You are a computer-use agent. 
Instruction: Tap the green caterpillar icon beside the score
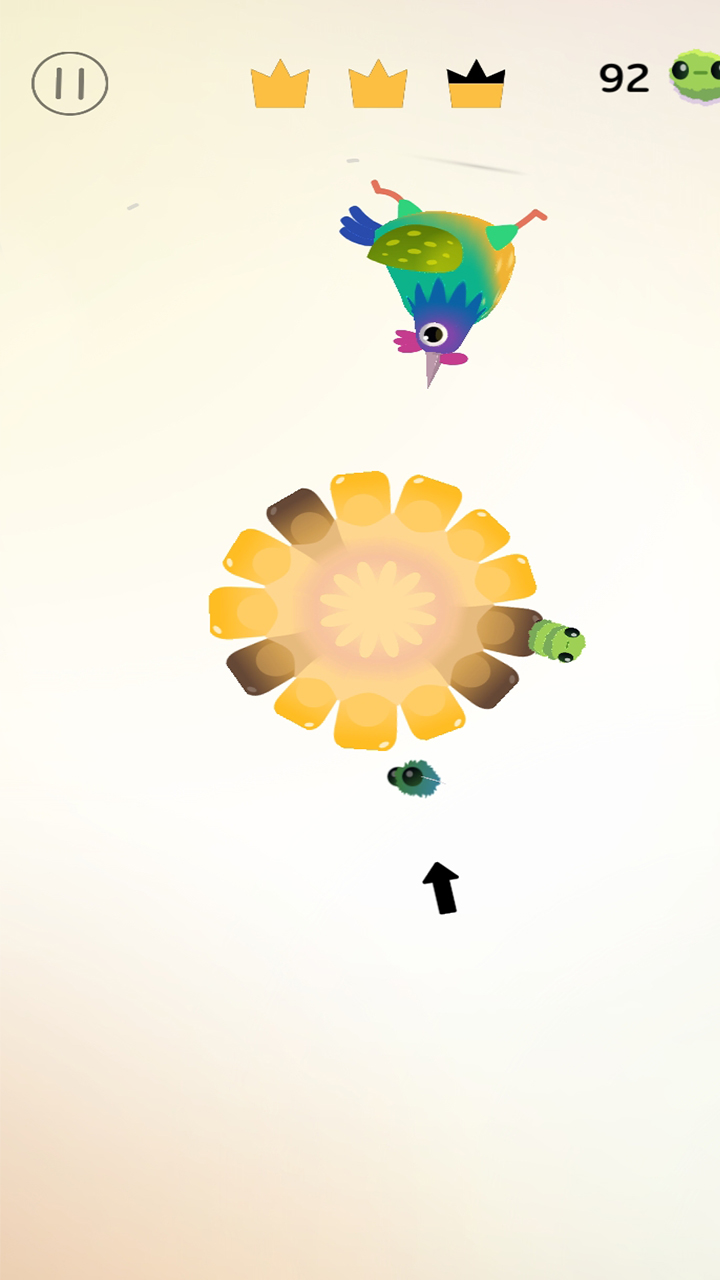[697, 76]
